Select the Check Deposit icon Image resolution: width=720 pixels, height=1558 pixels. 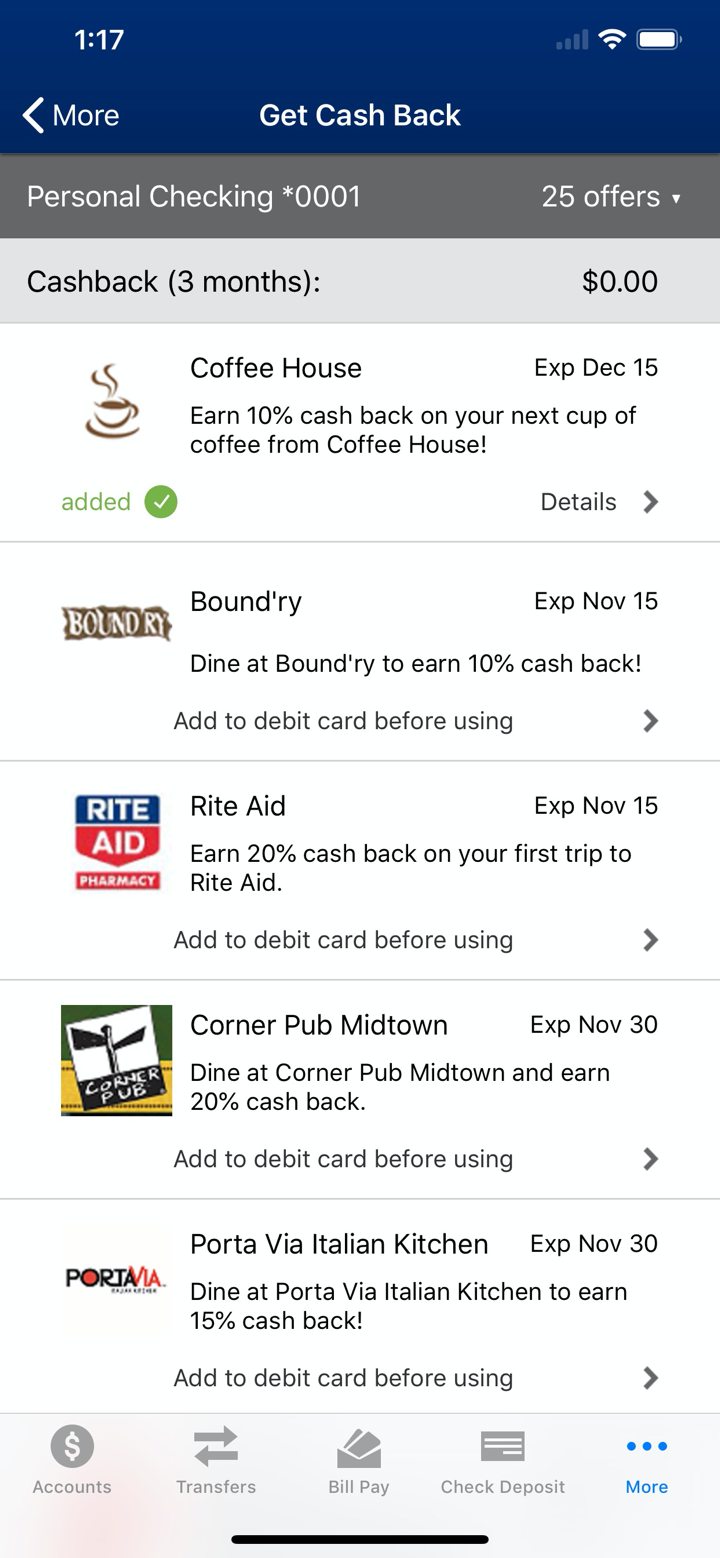coord(502,1446)
